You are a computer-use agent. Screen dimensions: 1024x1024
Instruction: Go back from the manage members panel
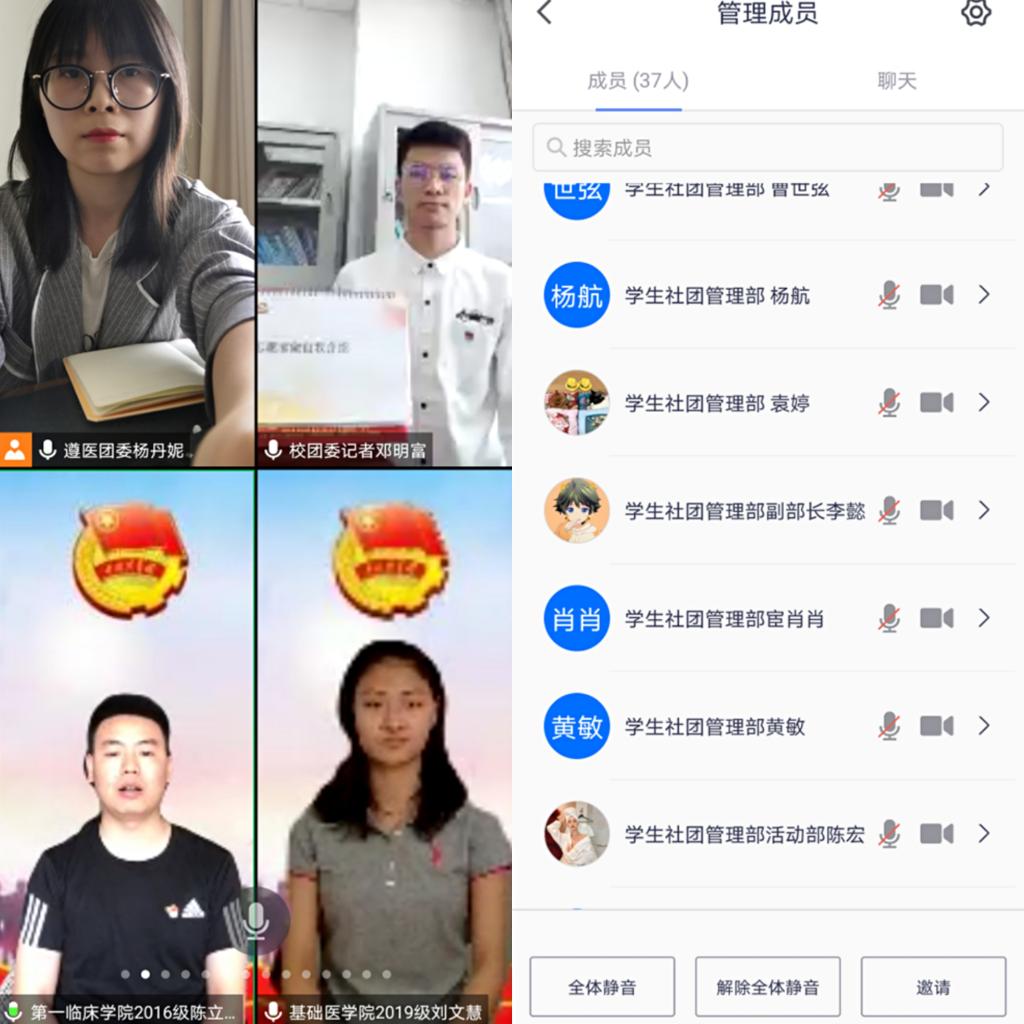click(545, 13)
